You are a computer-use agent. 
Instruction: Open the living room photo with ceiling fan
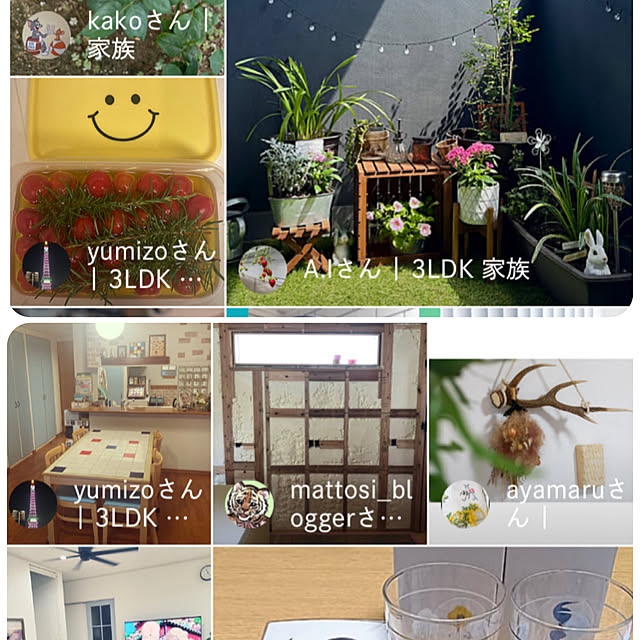pos(108,593)
